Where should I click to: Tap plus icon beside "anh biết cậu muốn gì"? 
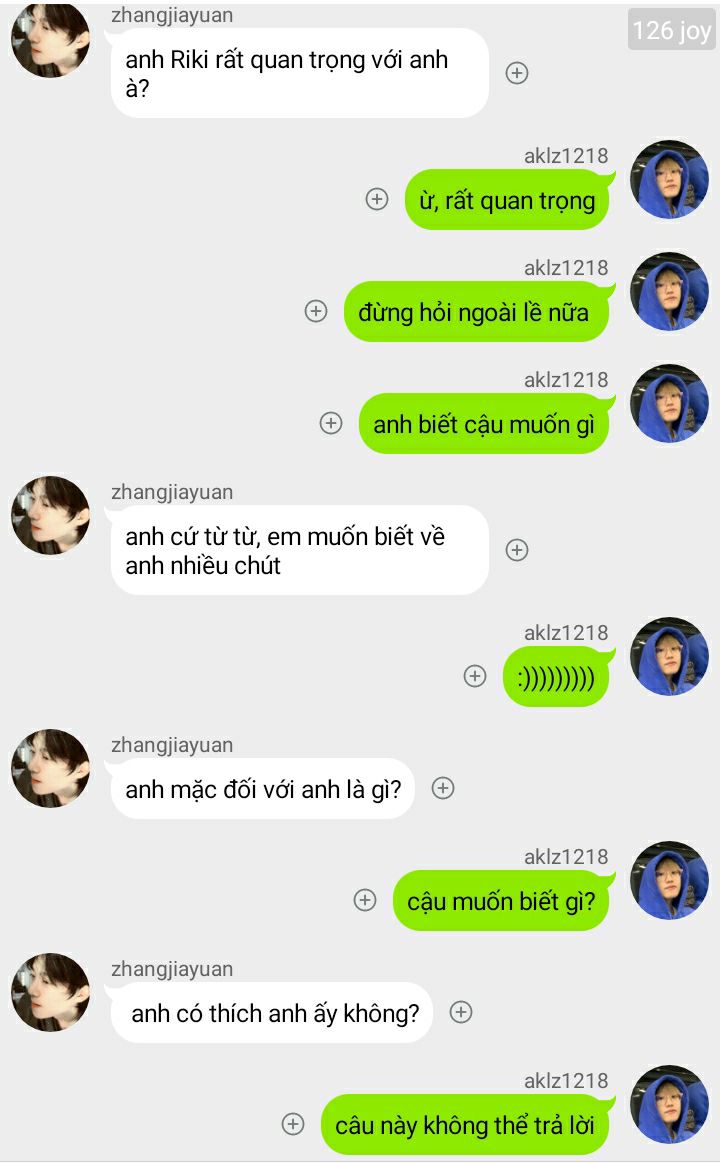(x=331, y=423)
